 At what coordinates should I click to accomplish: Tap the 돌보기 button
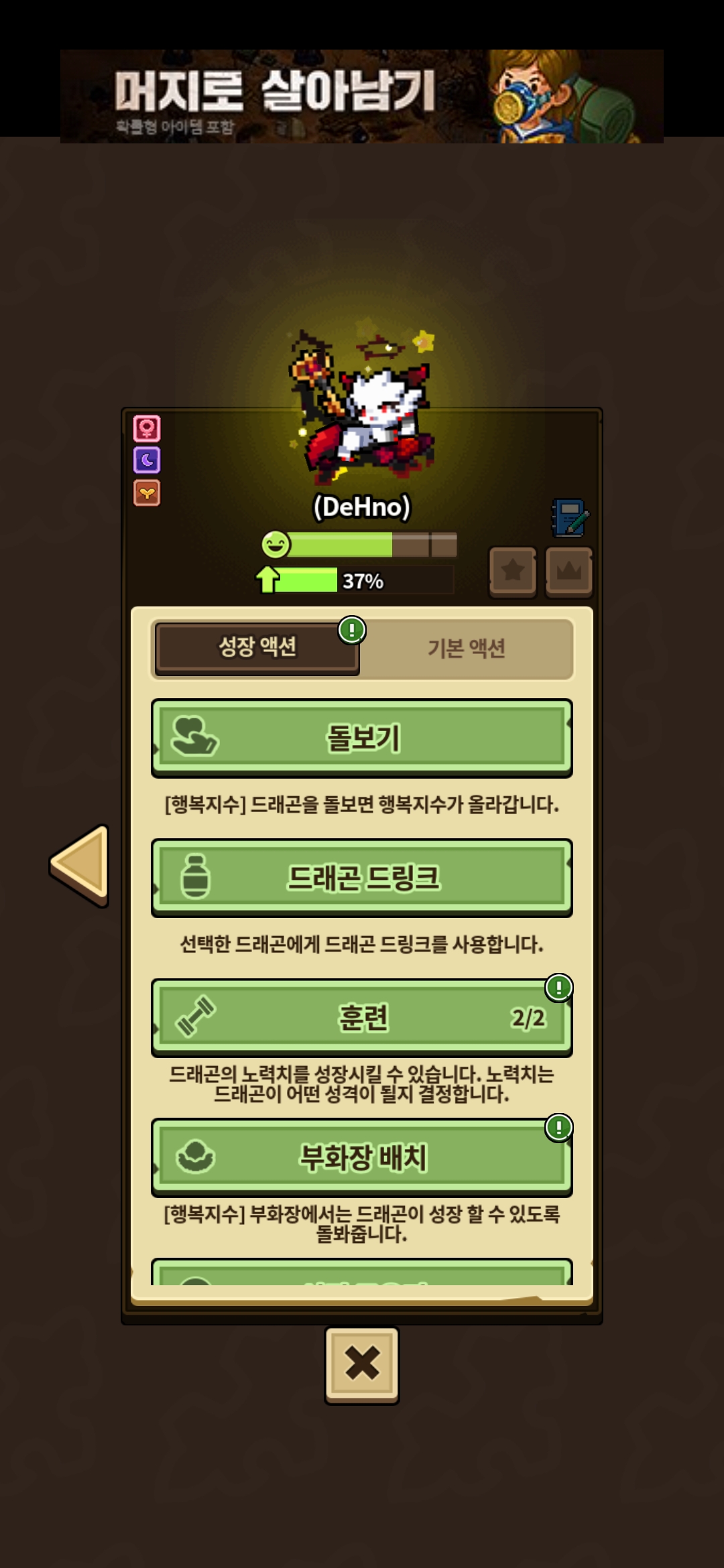362,738
